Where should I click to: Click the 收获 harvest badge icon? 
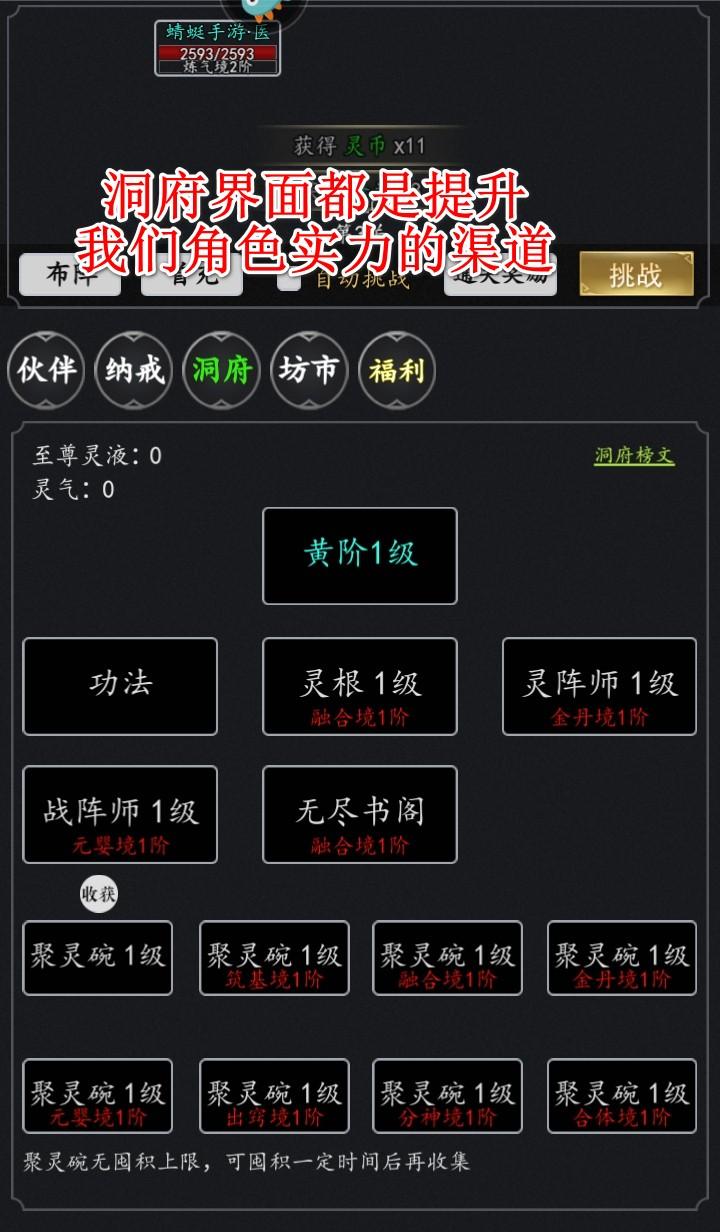click(x=96, y=893)
